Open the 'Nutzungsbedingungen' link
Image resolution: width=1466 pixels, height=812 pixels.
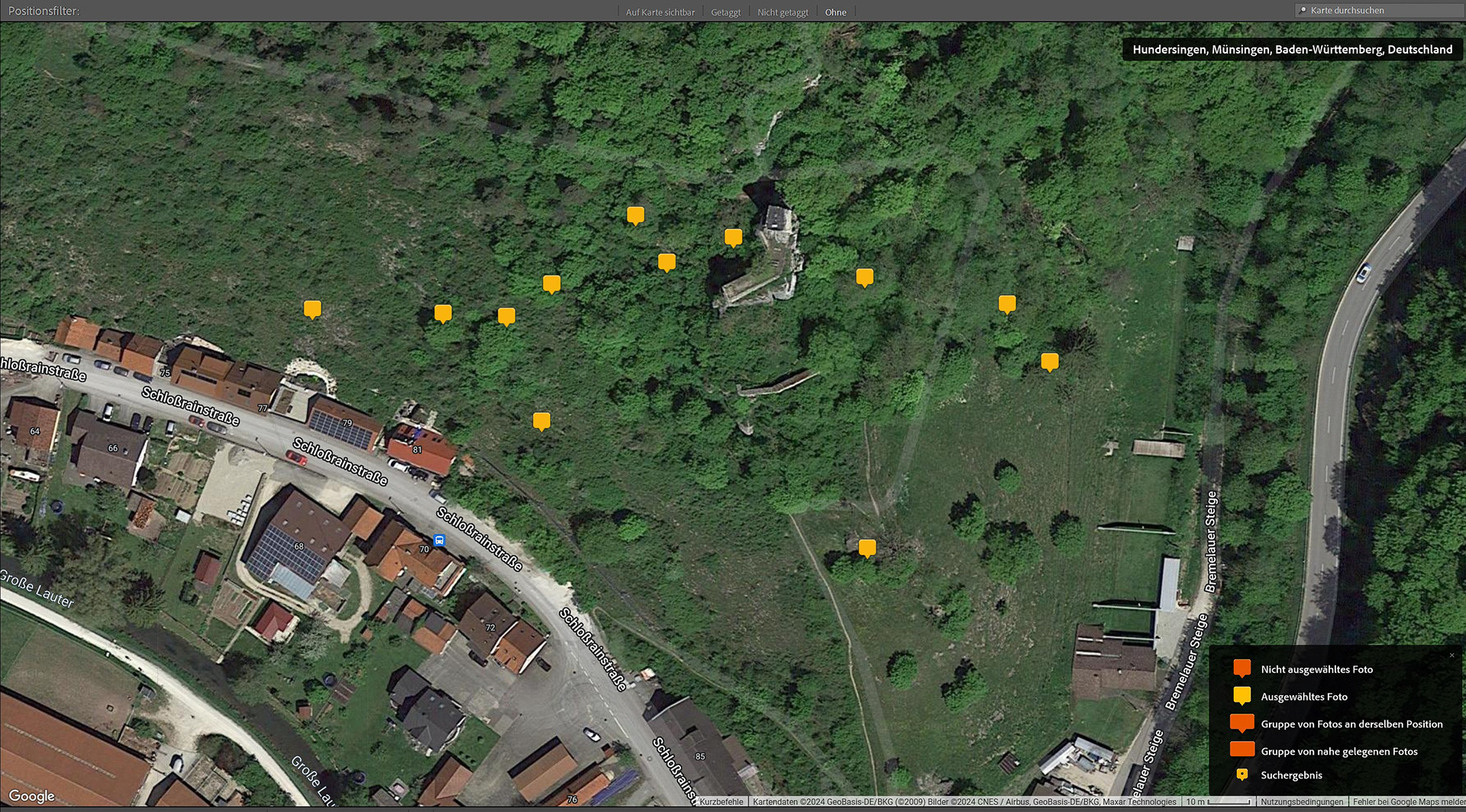1302,802
